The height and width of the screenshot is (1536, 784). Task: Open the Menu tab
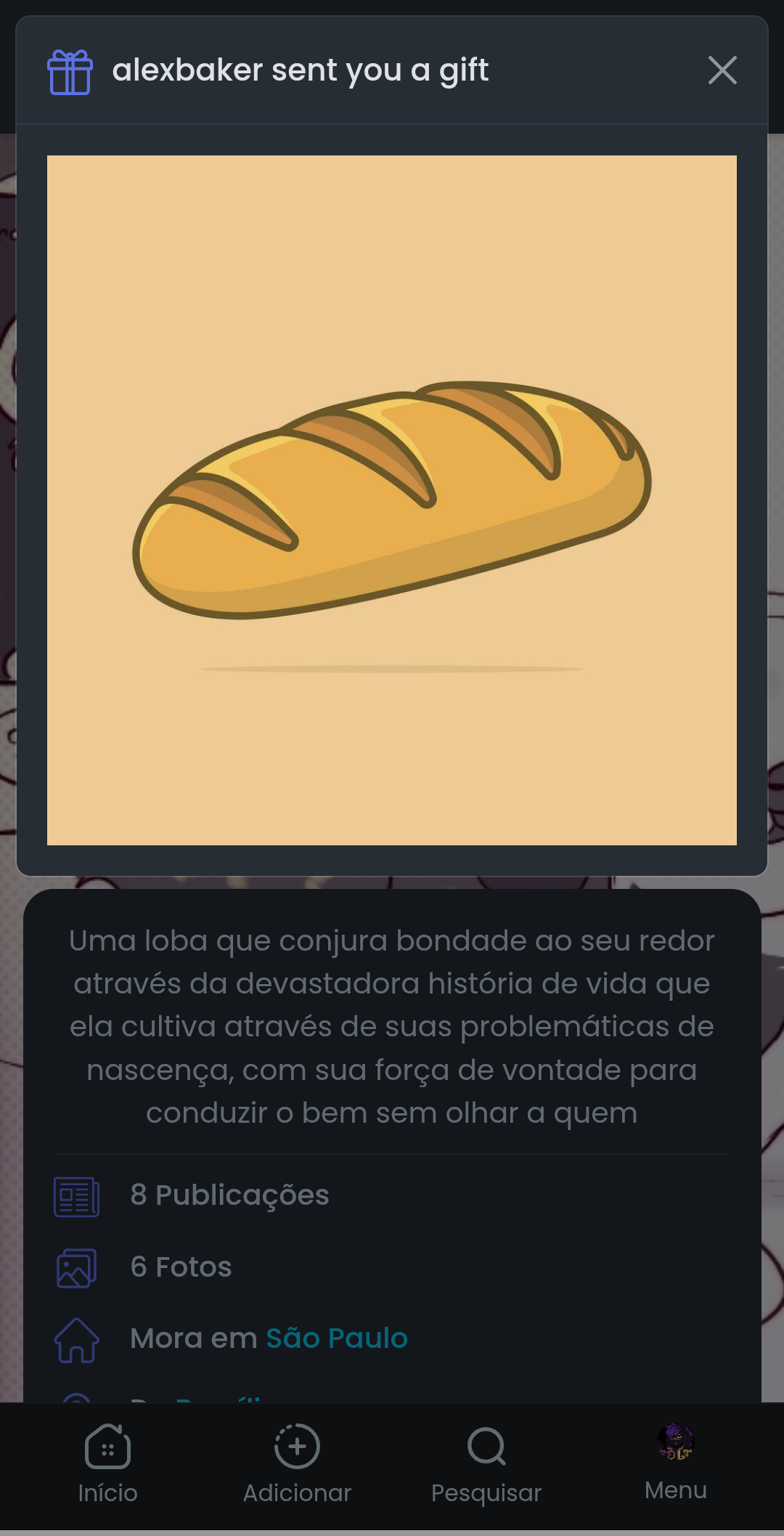(676, 1462)
